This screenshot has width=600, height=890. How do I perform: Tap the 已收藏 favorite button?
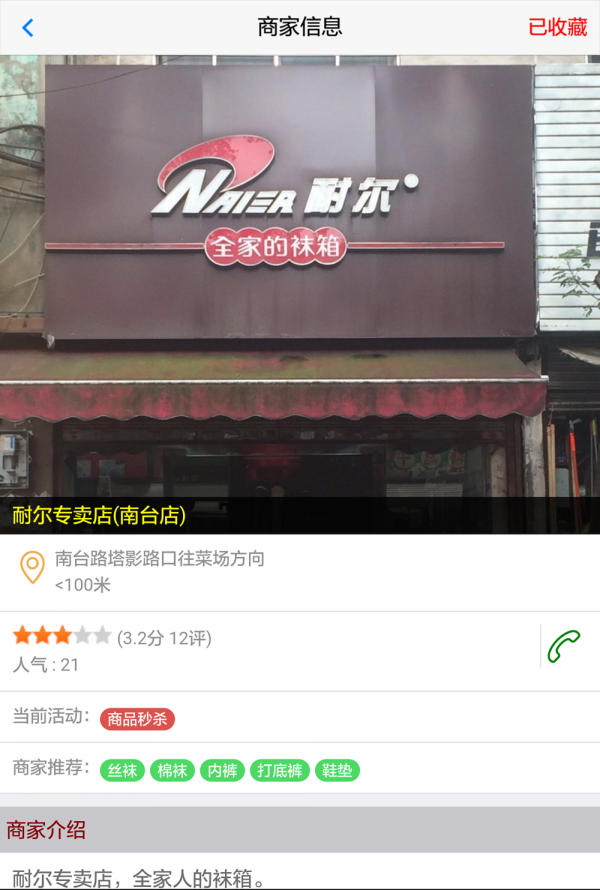(557, 27)
